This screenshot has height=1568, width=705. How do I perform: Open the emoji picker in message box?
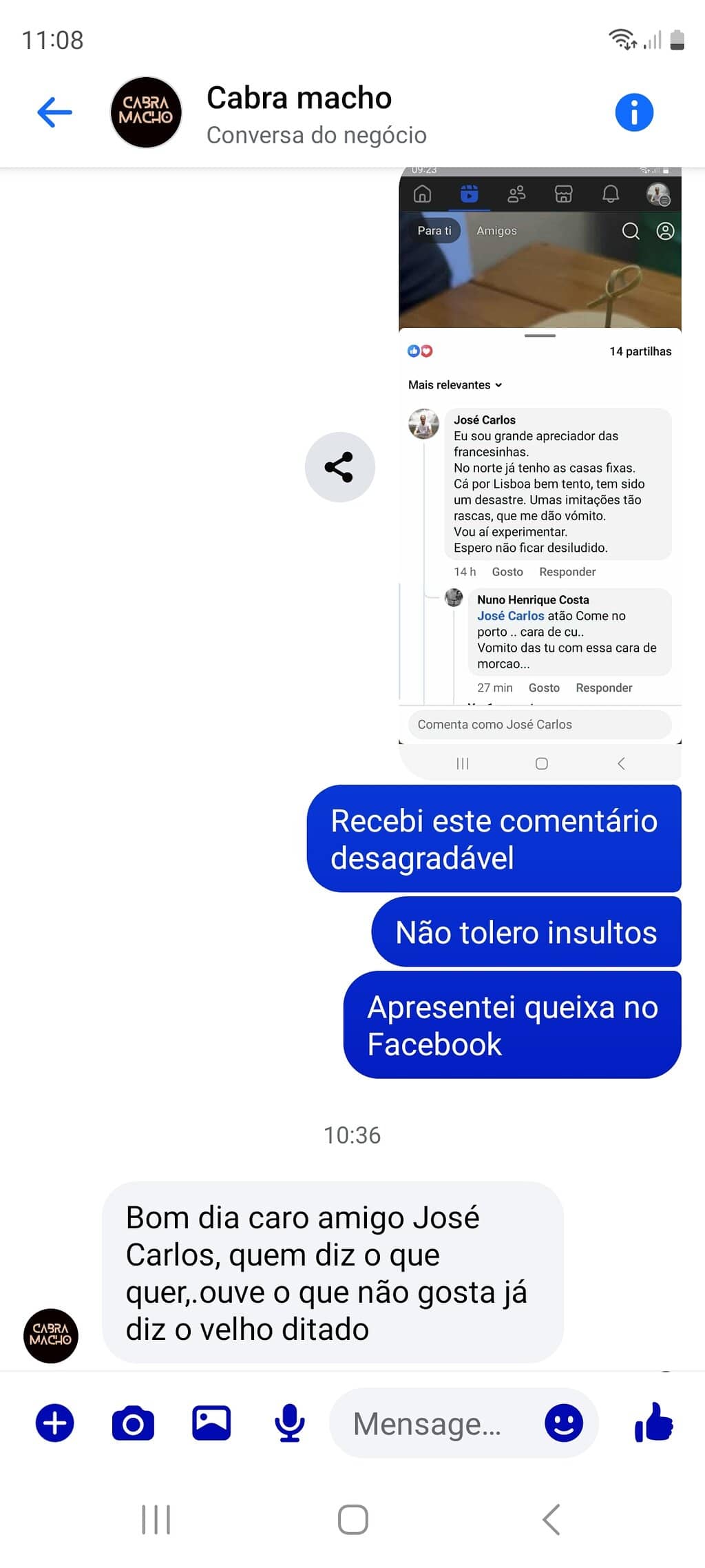(x=563, y=1423)
